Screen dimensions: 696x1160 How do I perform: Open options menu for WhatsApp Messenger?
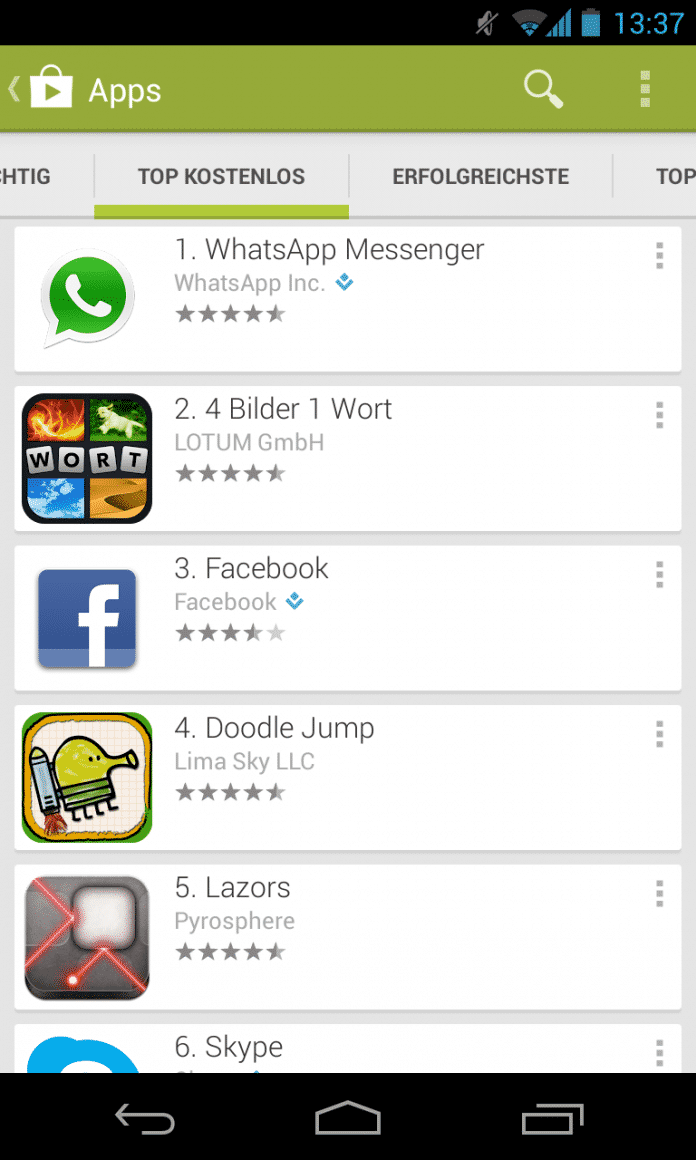point(659,256)
